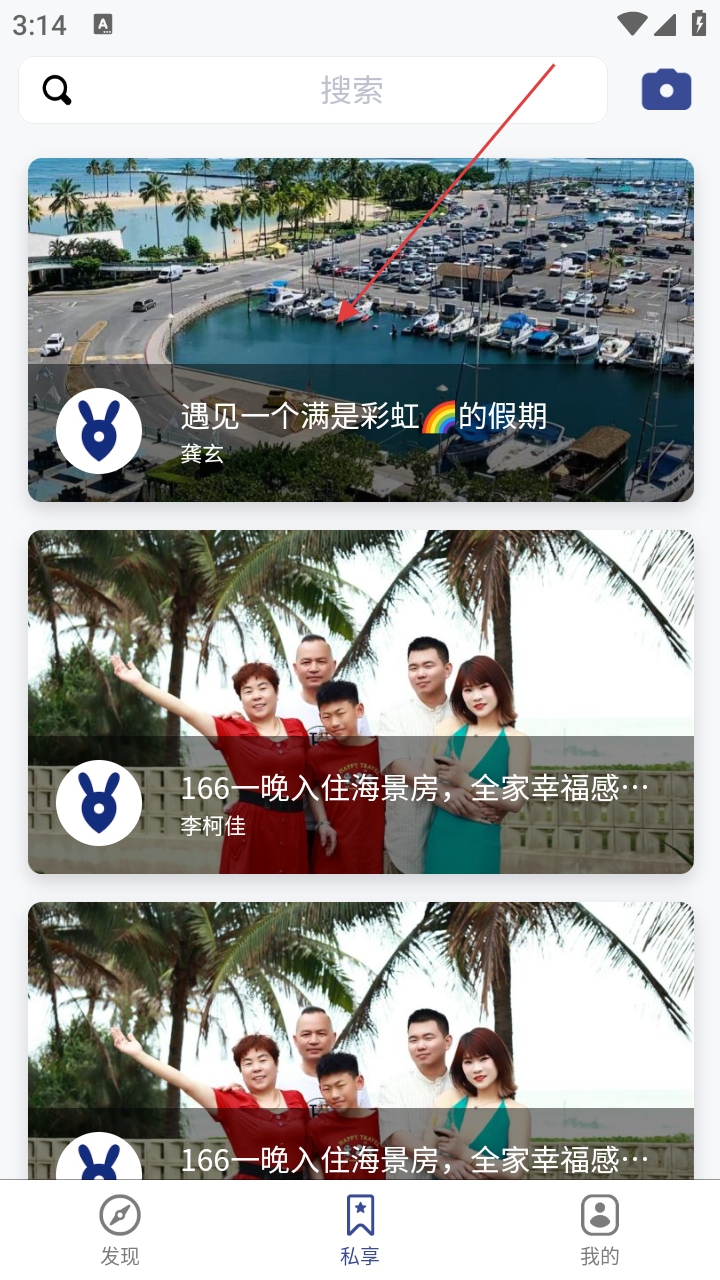
Task: Open the post by 李柯佳
Action: tap(360, 700)
